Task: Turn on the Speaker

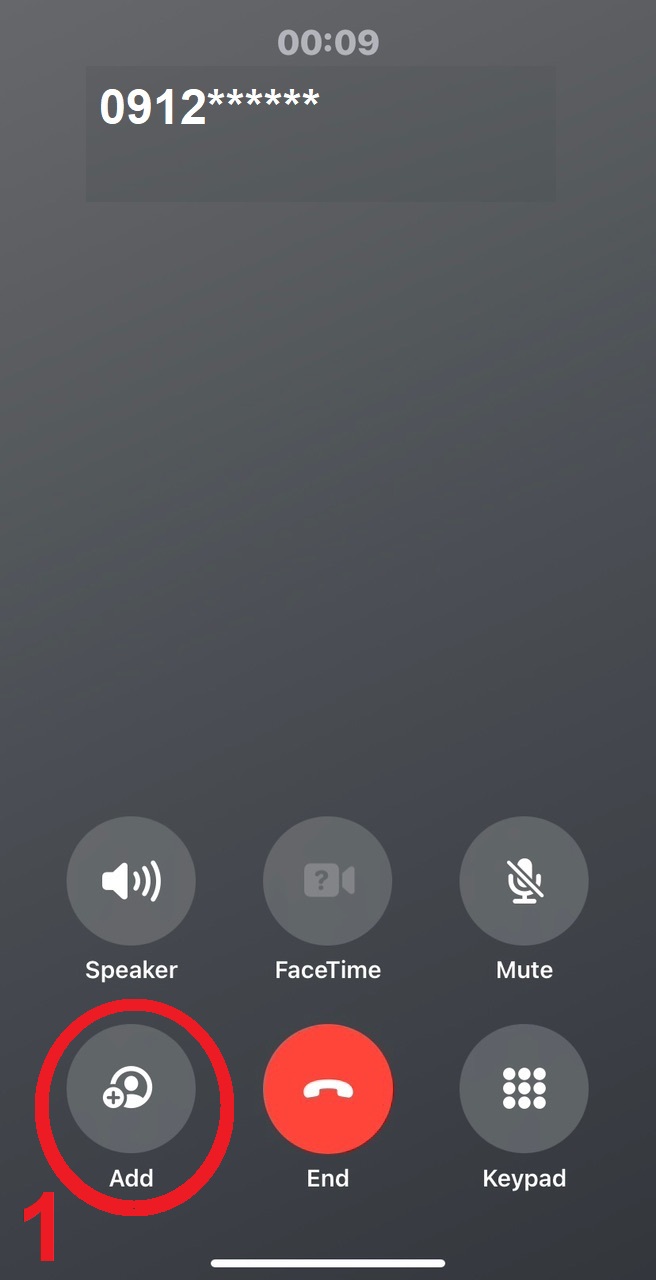Action: [x=131, y=881]
